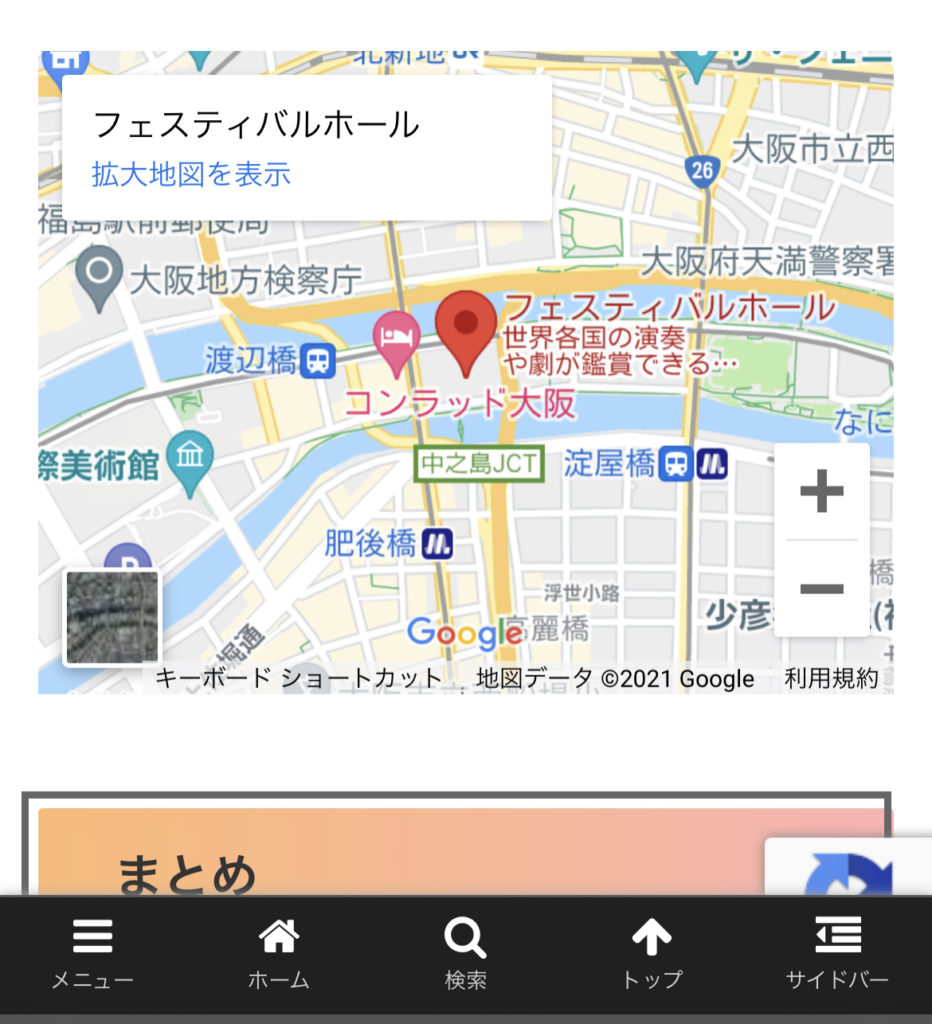Switch map to satellite view thumbnail
Viewport: 932px width, 1024px height.
(112, 617)
